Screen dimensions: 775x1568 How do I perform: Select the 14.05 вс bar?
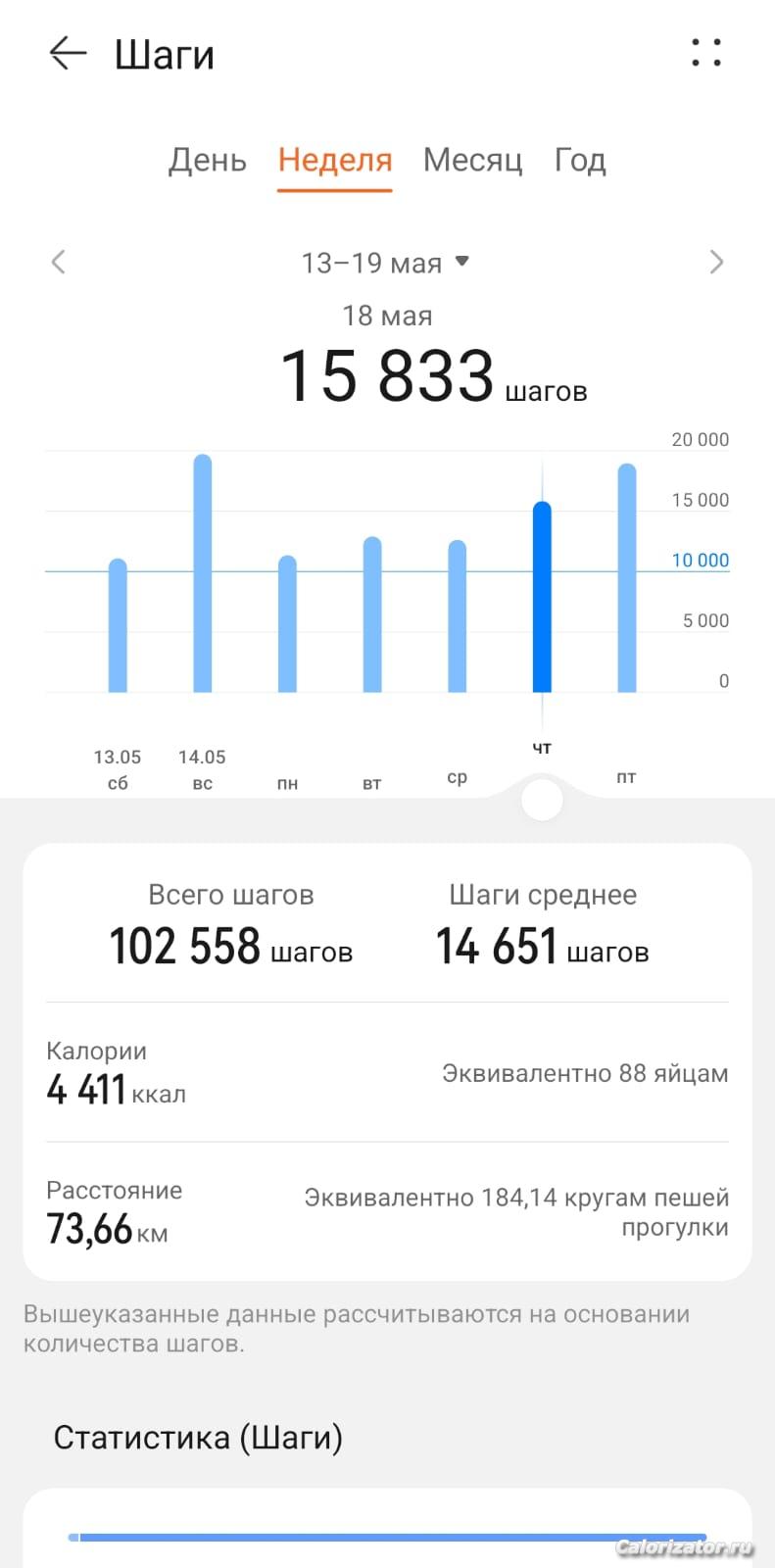point(203,573)
